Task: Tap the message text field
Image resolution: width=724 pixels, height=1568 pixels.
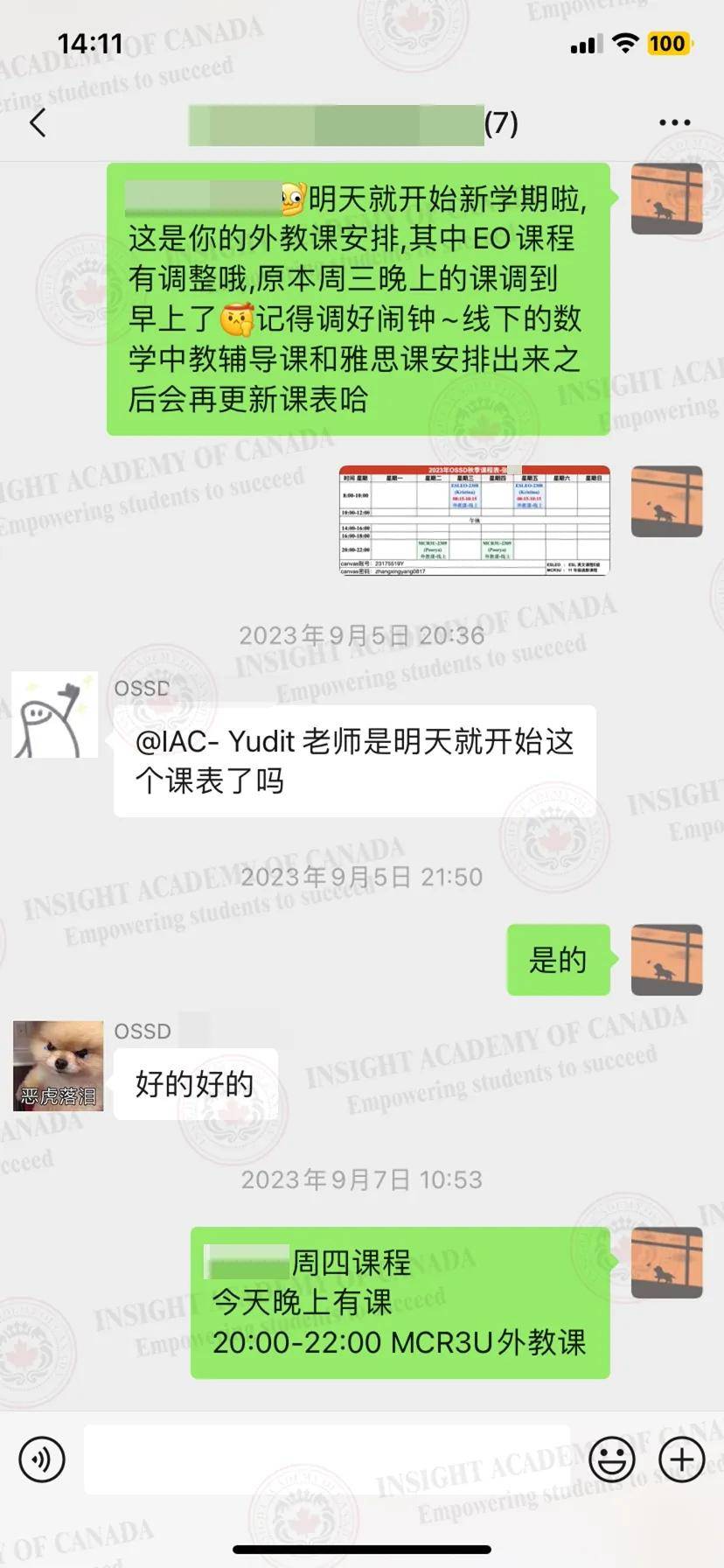Action: coord(327,1459)
